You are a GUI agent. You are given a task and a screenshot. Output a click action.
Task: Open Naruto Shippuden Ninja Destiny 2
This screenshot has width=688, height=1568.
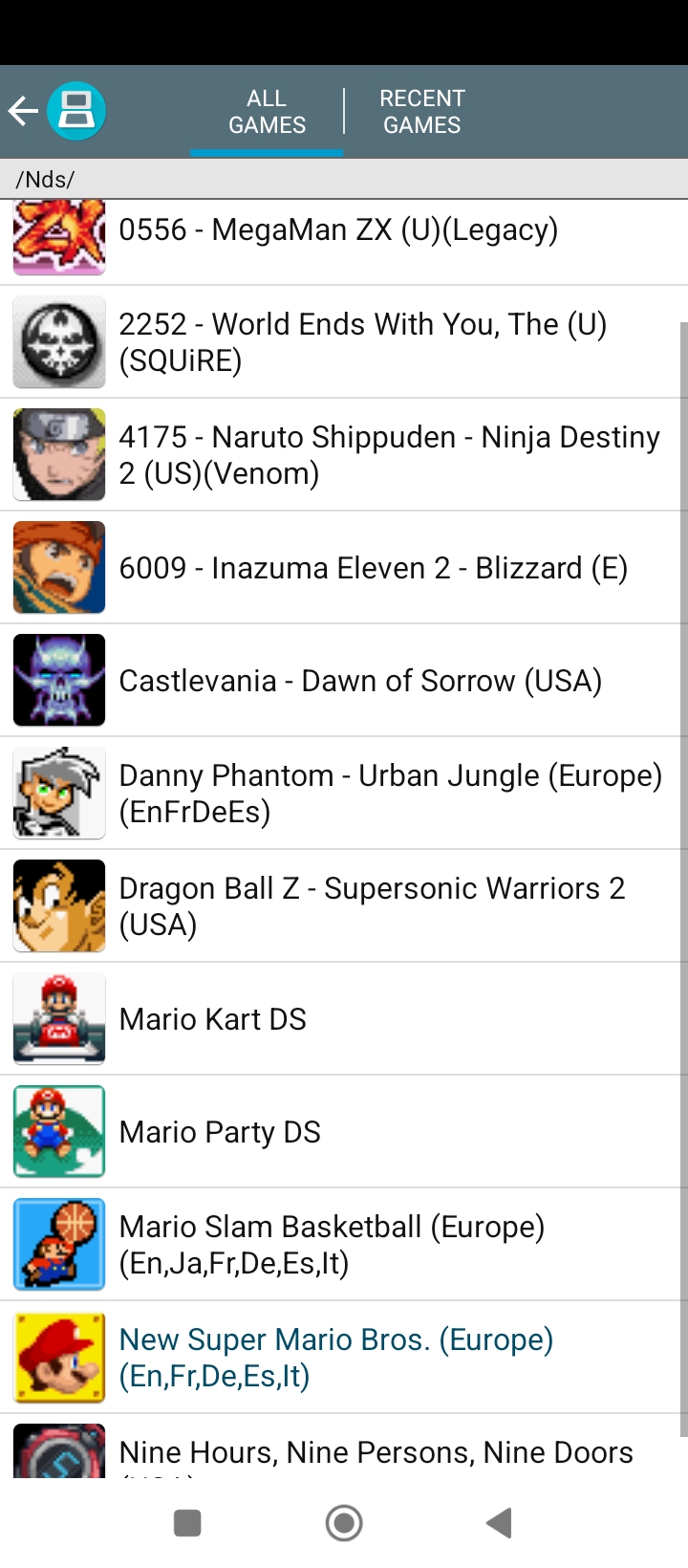coord(388,455)
